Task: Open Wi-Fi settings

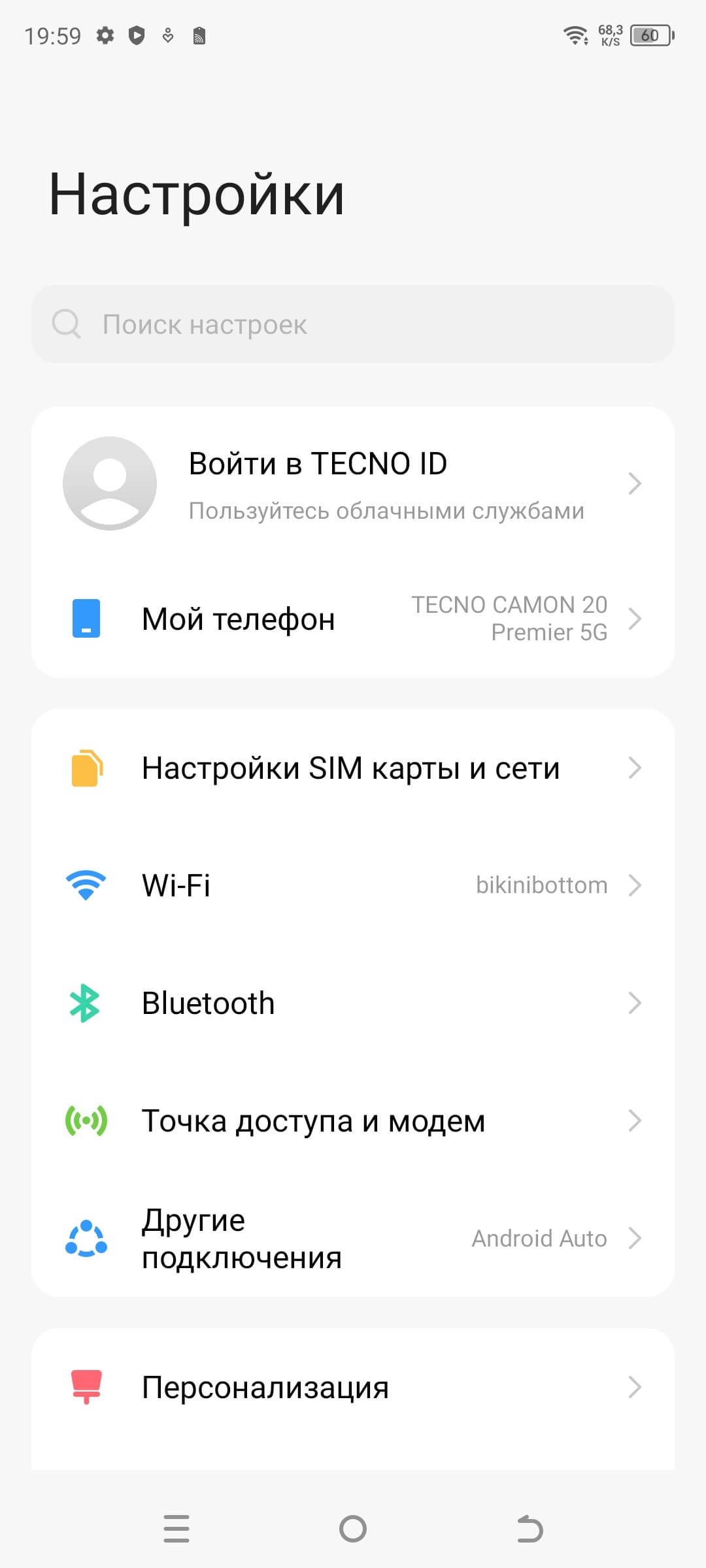Action: click(x=353, y=885)
